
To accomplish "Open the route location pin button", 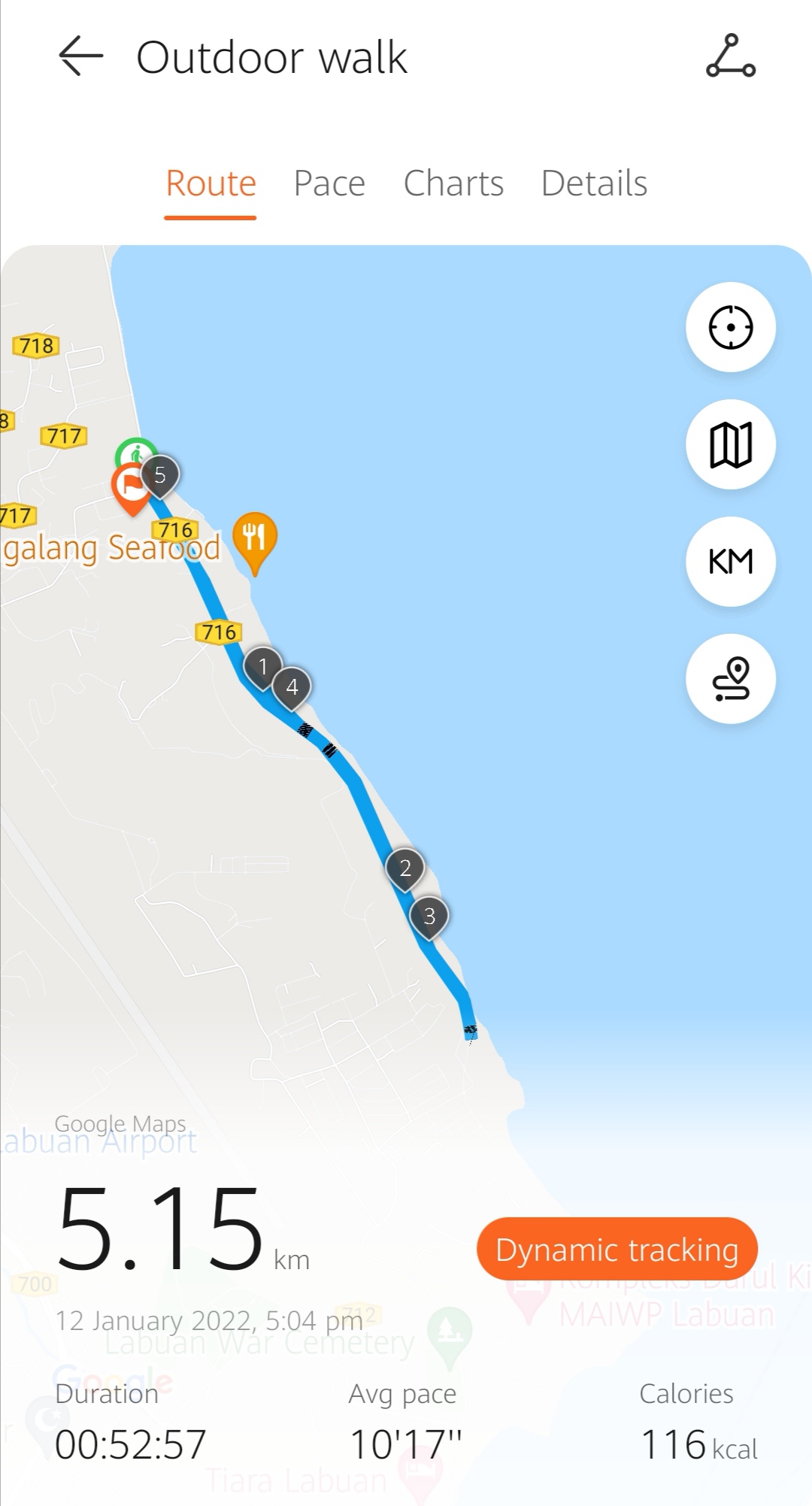I will click(730, 679).
